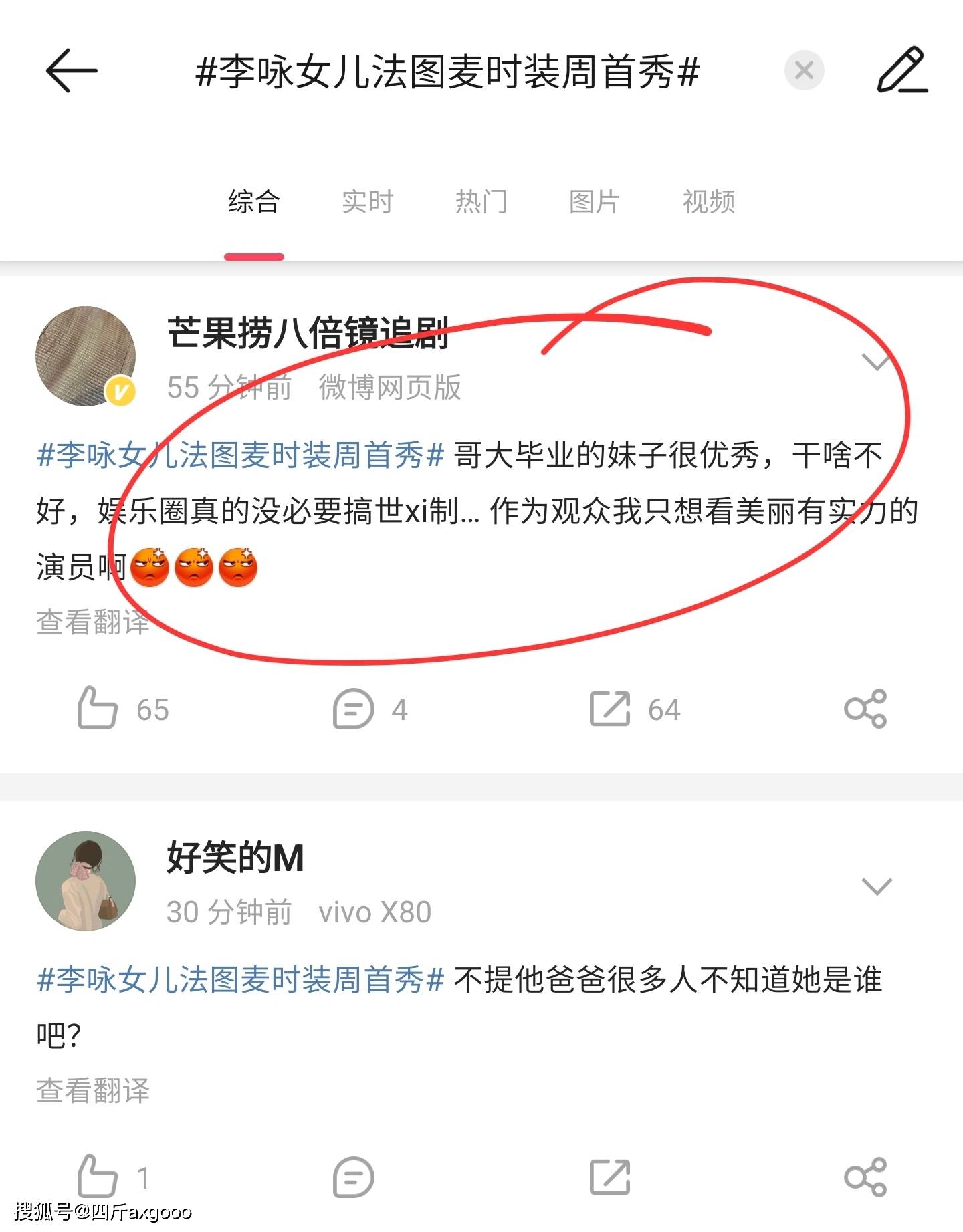Viewport: 963px width, 1232px height.
Task: Select the 综合 tab
Action: pyautogui.click(x=253, y=201)
